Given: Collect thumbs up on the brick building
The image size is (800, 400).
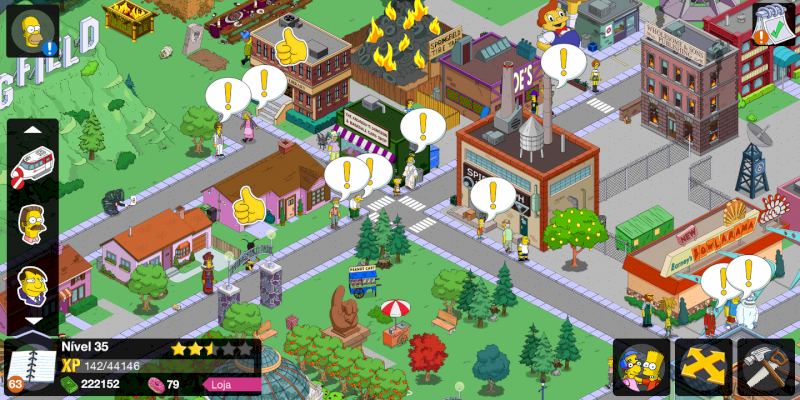Looking at the screenshot, I should point(290,45).
